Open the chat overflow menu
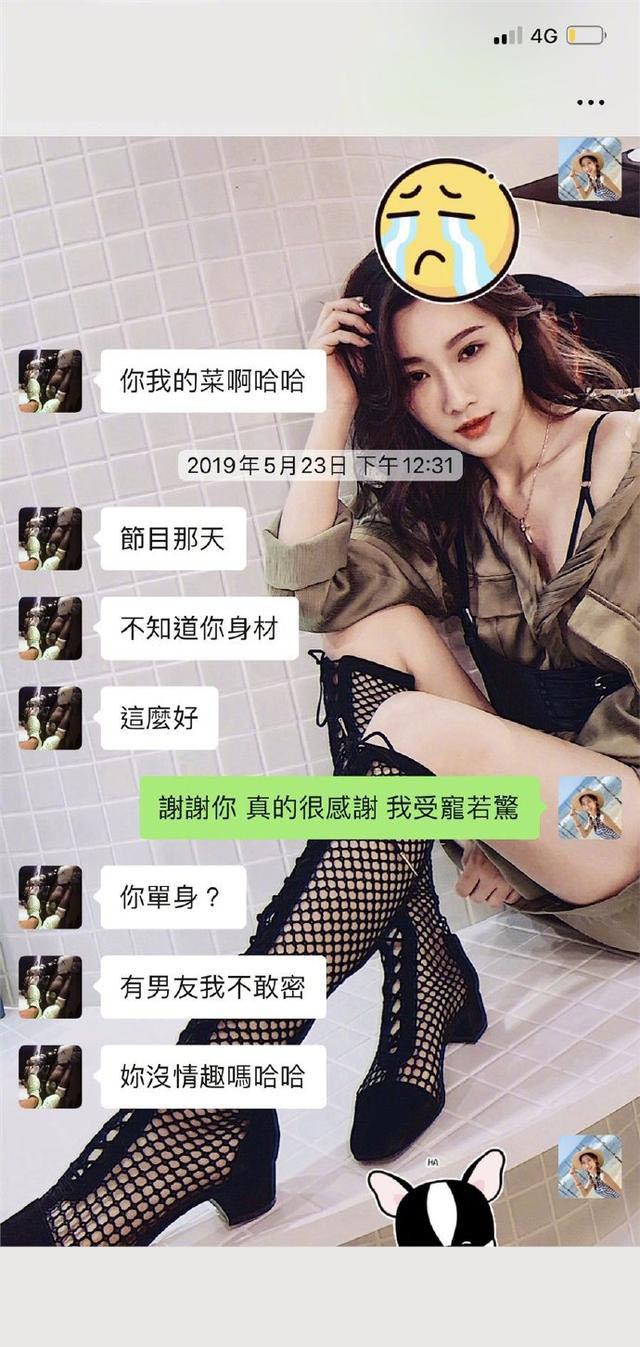Image resolution: width=640 pixels, height=1347 pixels. 591,102
